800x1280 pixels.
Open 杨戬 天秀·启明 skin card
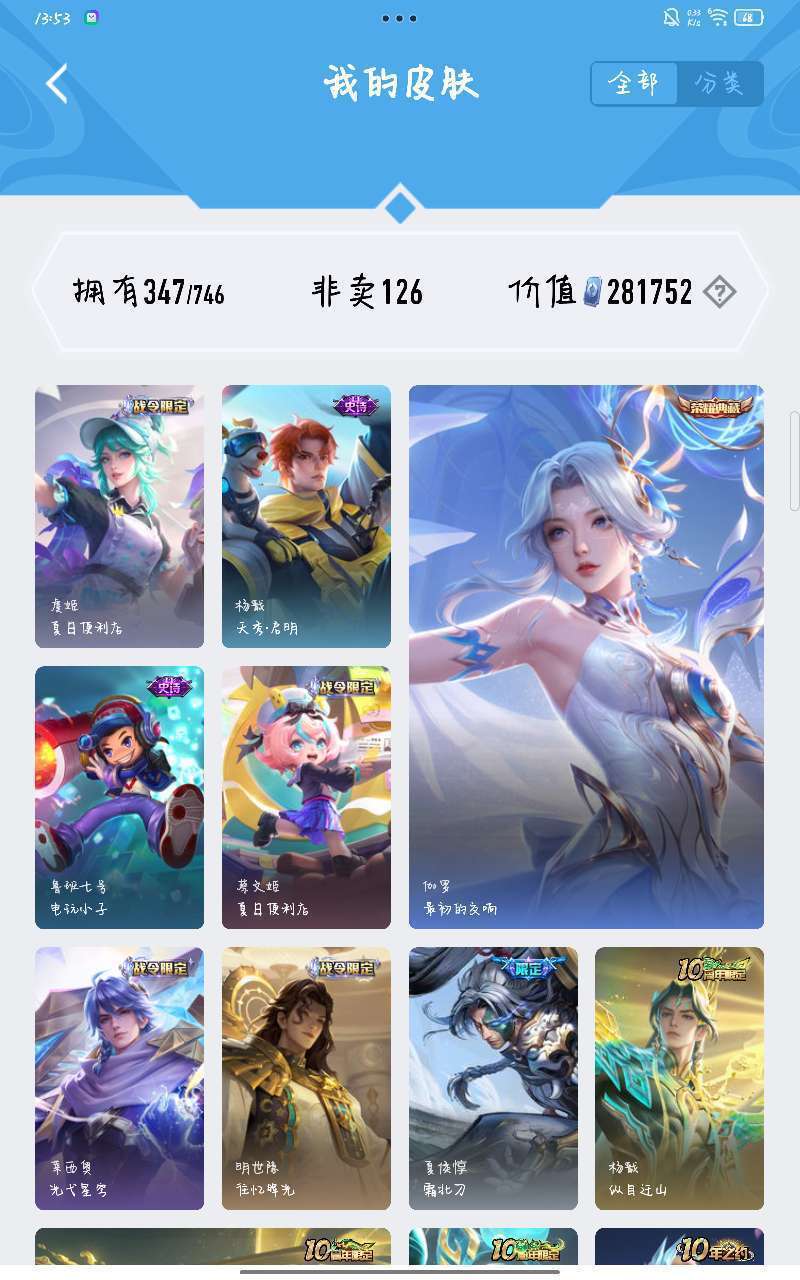click(306, 516)
